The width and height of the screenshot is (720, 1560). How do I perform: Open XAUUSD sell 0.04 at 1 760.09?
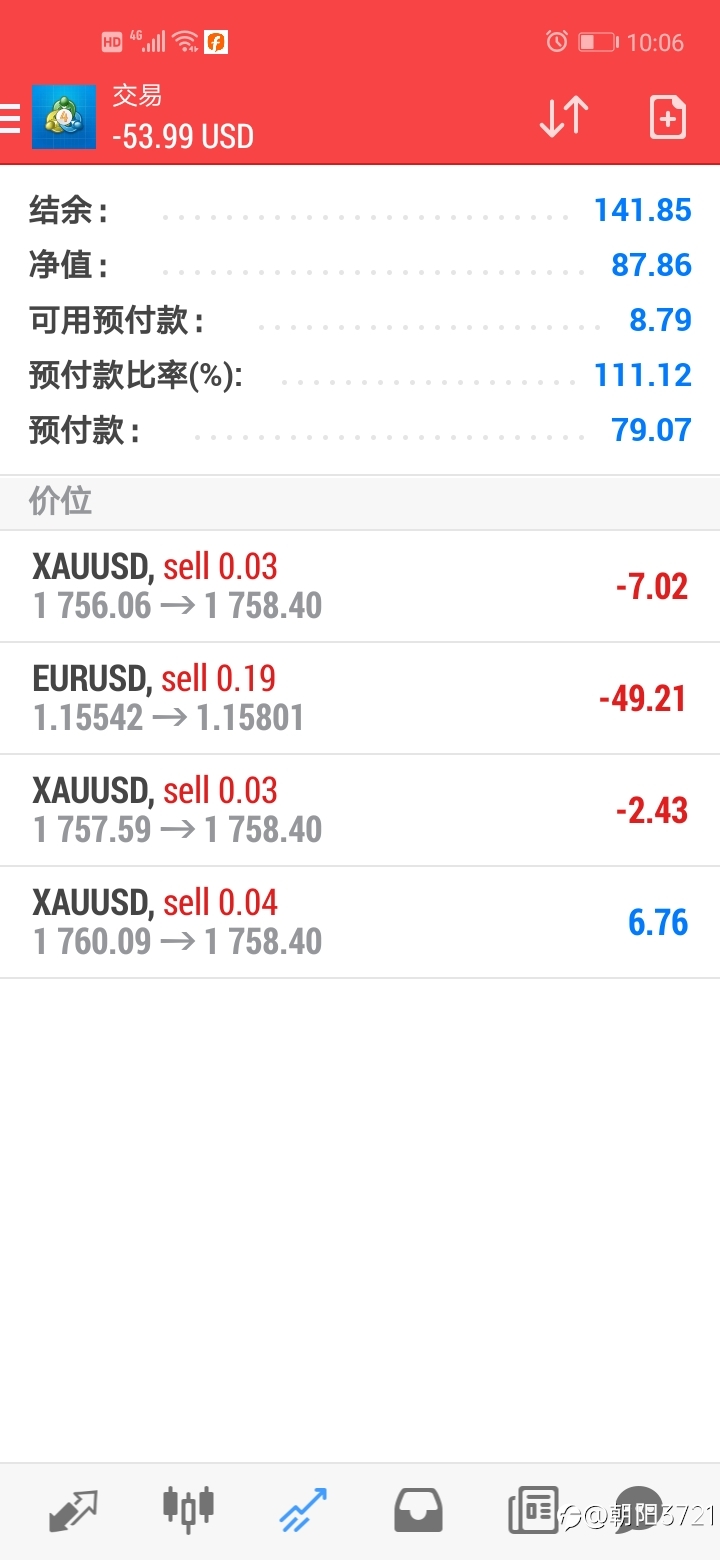tap(360, 922)
